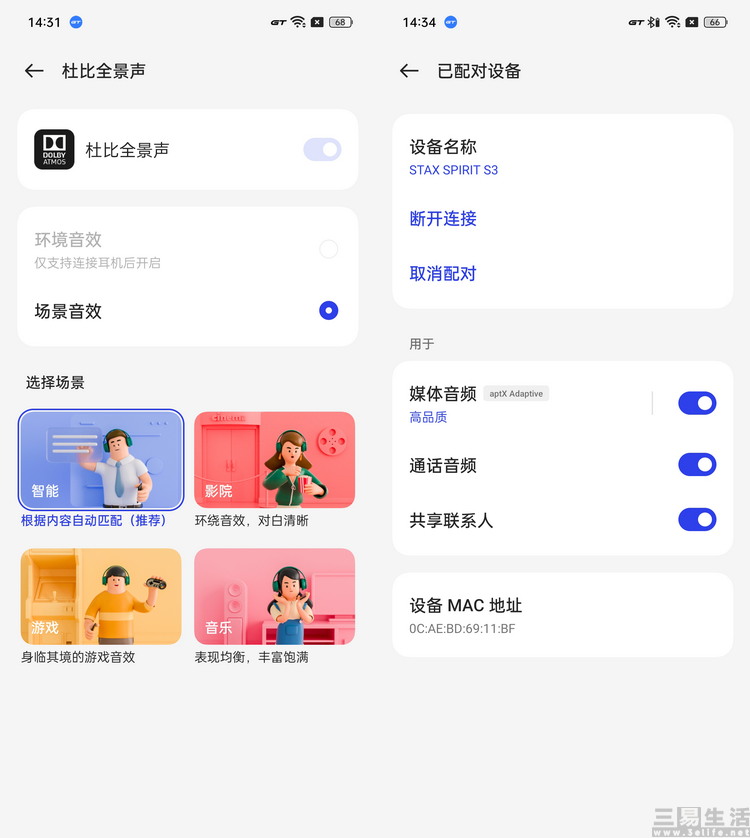Choose the 智能 scene card
Image resolution: width=750 pixels, height=838 pixels.
(x=101, y=460)
